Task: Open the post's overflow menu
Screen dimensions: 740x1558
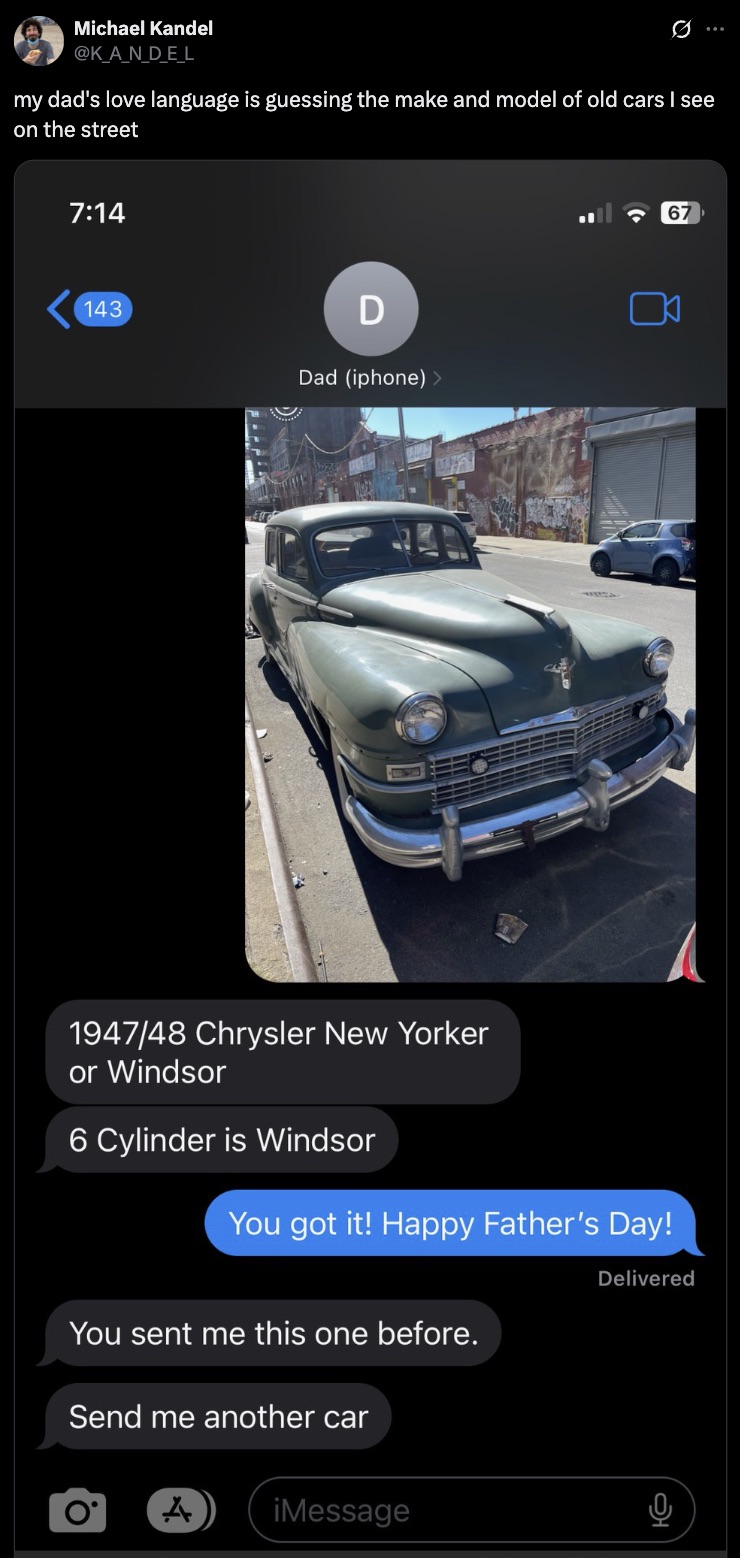Action: coord(714,29)
